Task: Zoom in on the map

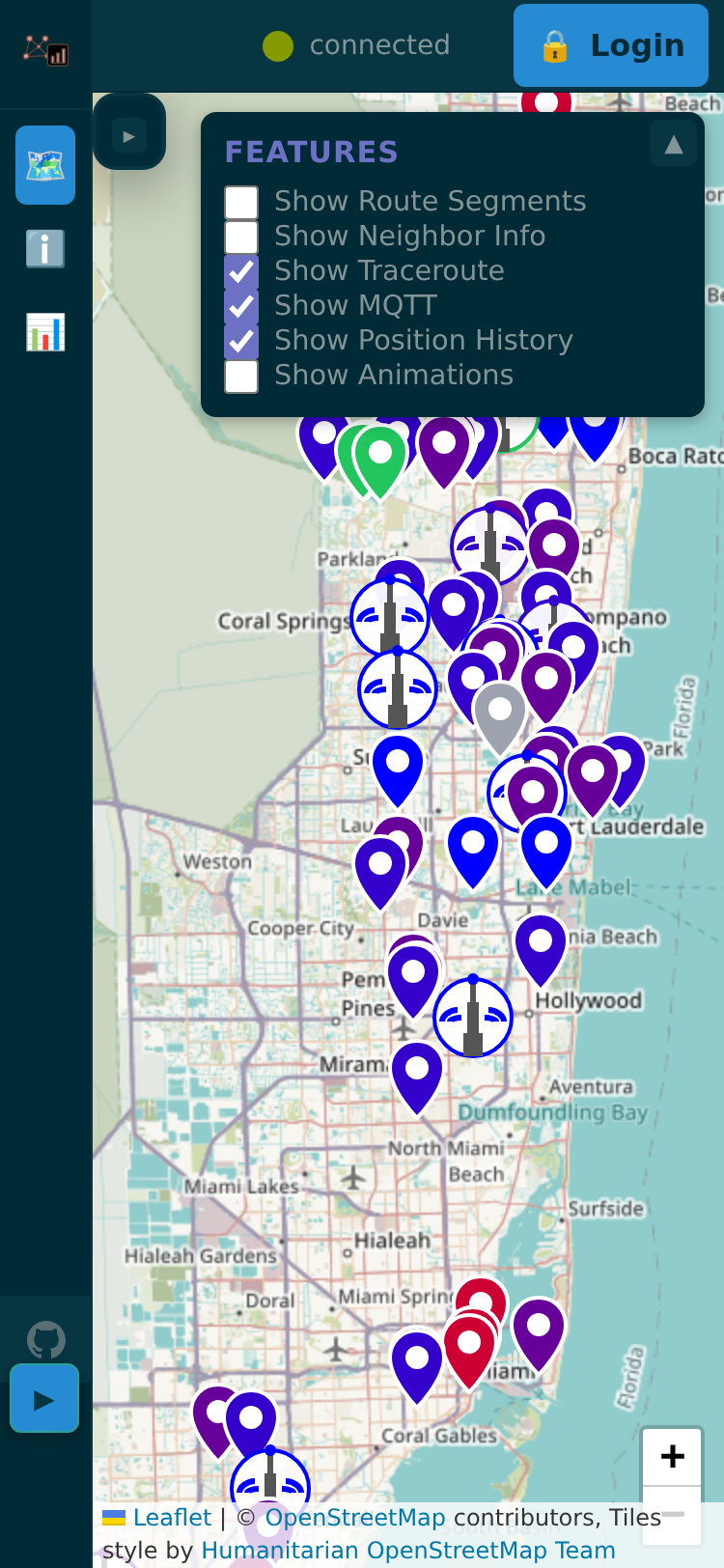Action: [672, 1456]
